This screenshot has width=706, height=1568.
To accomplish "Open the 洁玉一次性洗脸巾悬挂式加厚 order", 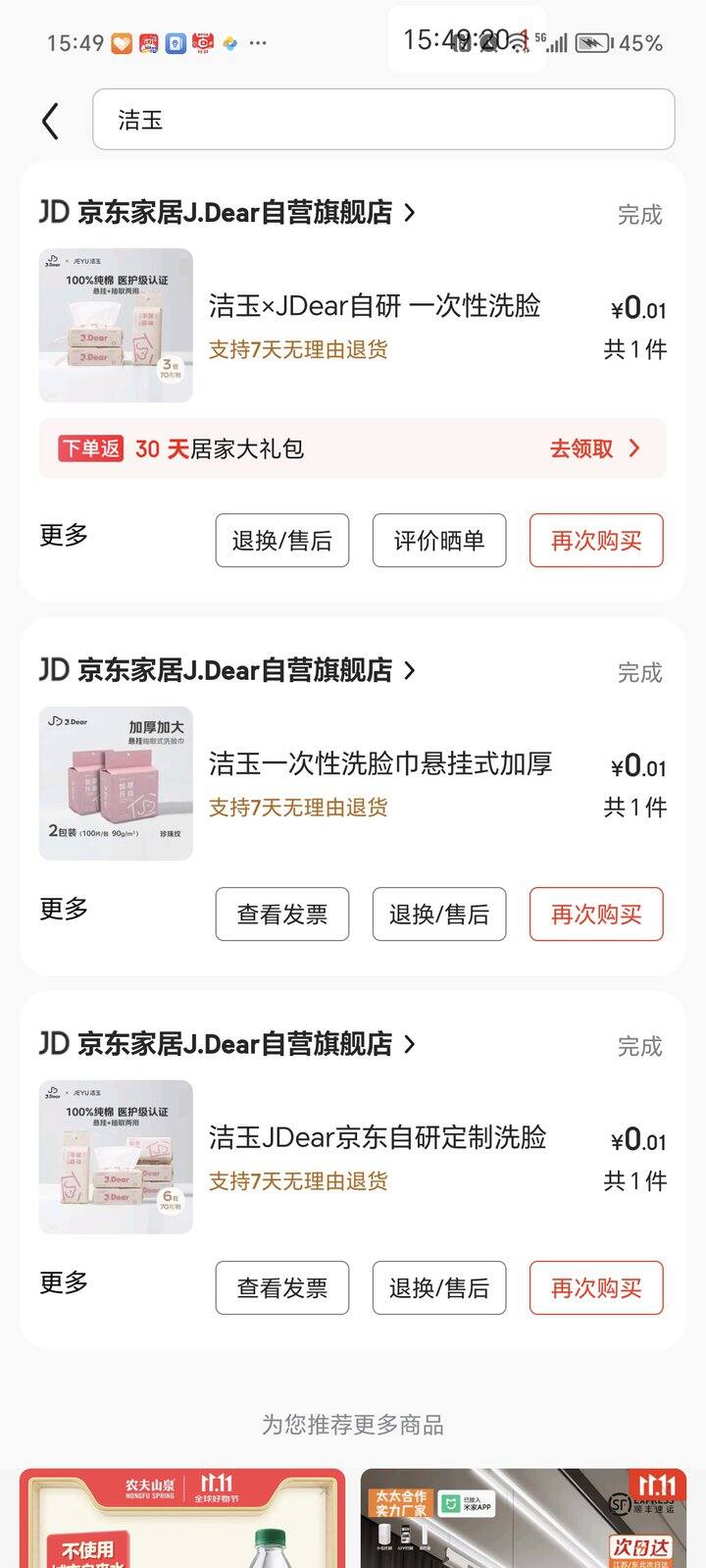I will click(x=380, y=764).
